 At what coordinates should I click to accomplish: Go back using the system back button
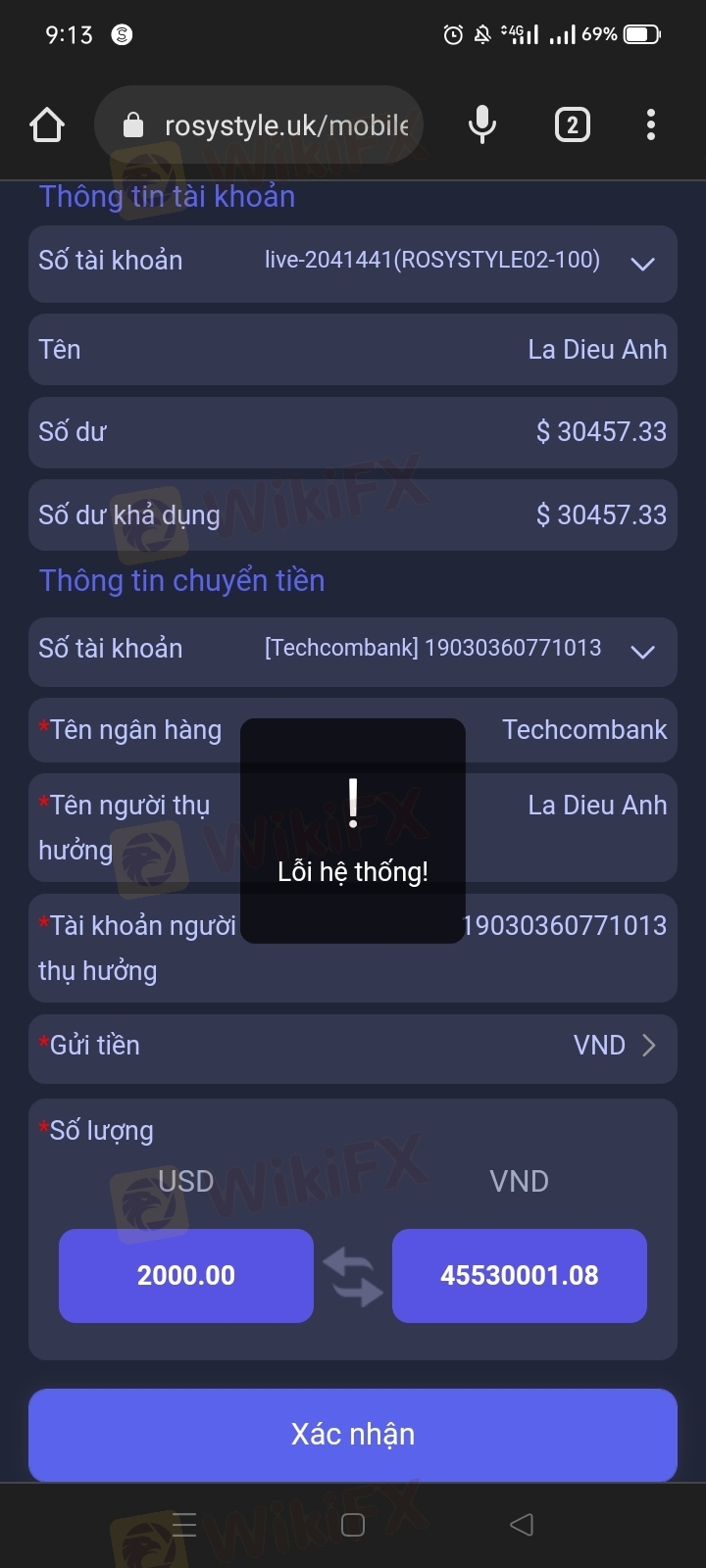[x=522, y=1525]
